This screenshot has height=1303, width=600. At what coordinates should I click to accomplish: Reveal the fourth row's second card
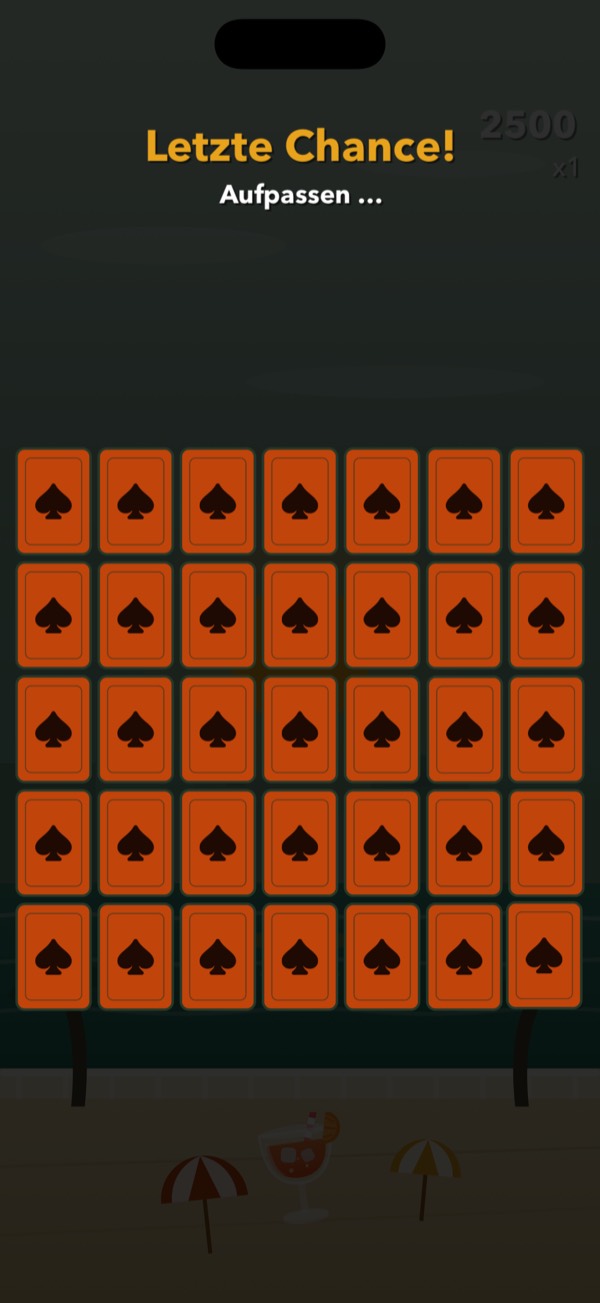(135, 843)
